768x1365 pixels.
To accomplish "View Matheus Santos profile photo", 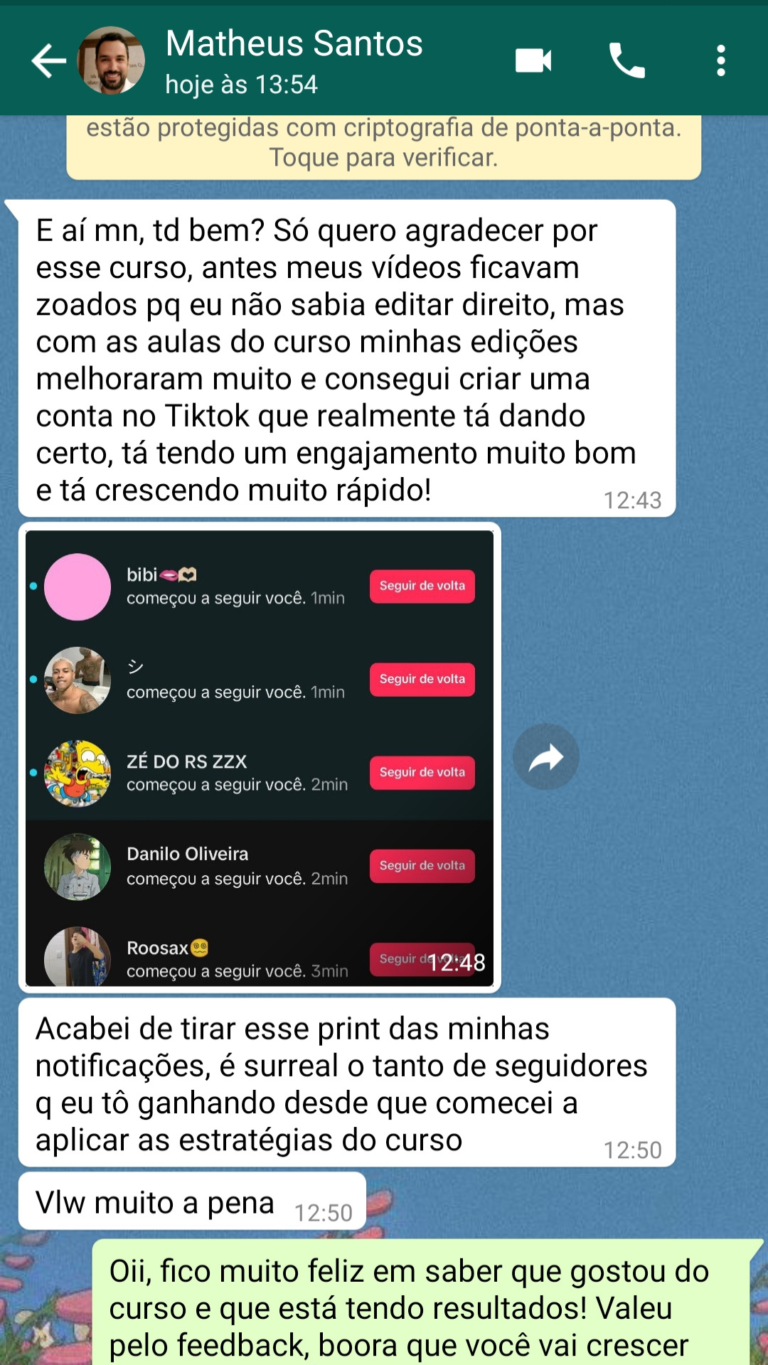I will [x=111, y=62].
